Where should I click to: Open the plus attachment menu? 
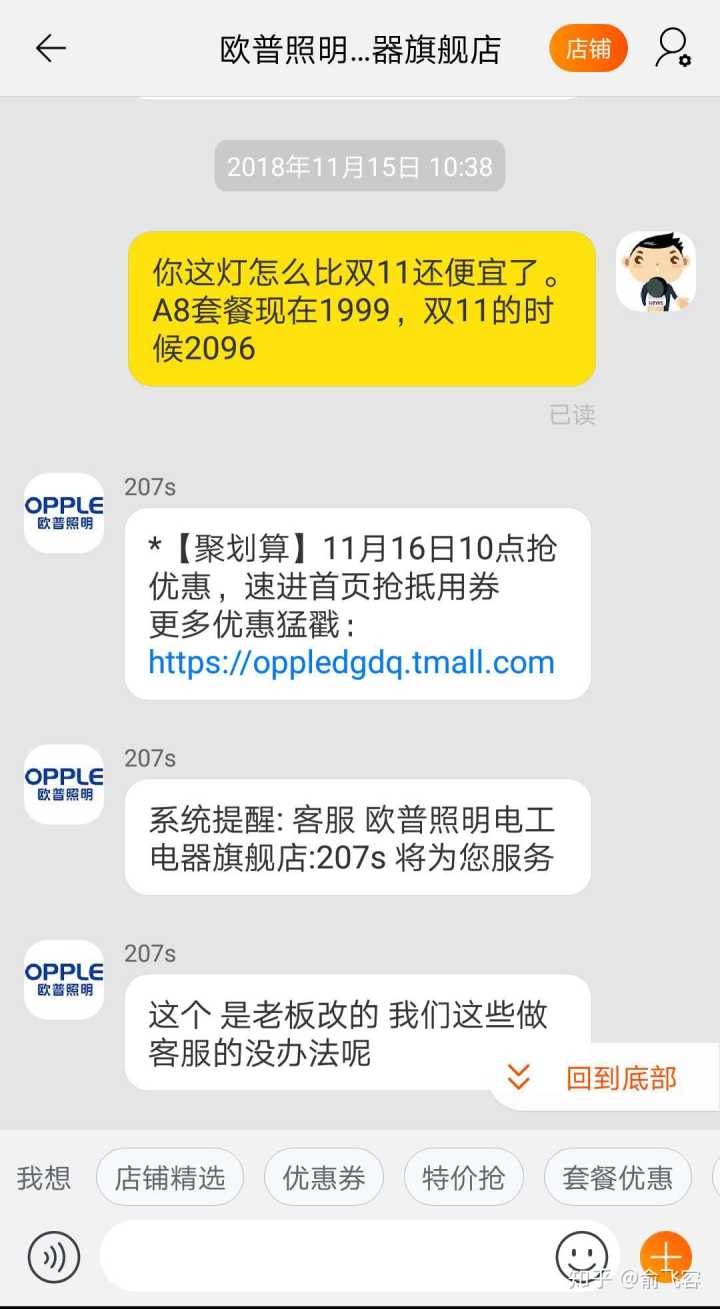[x=666, y=1257]
